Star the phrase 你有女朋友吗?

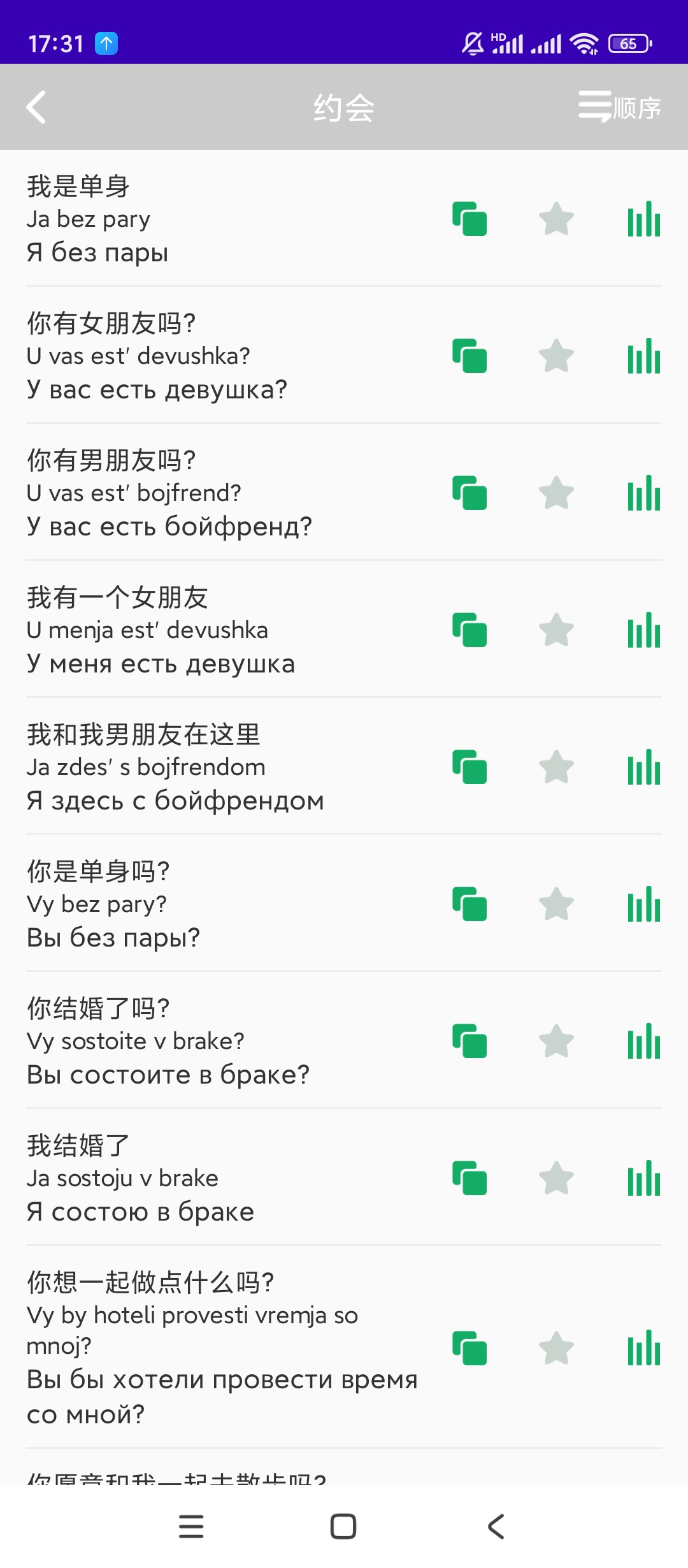pos(556,356)
